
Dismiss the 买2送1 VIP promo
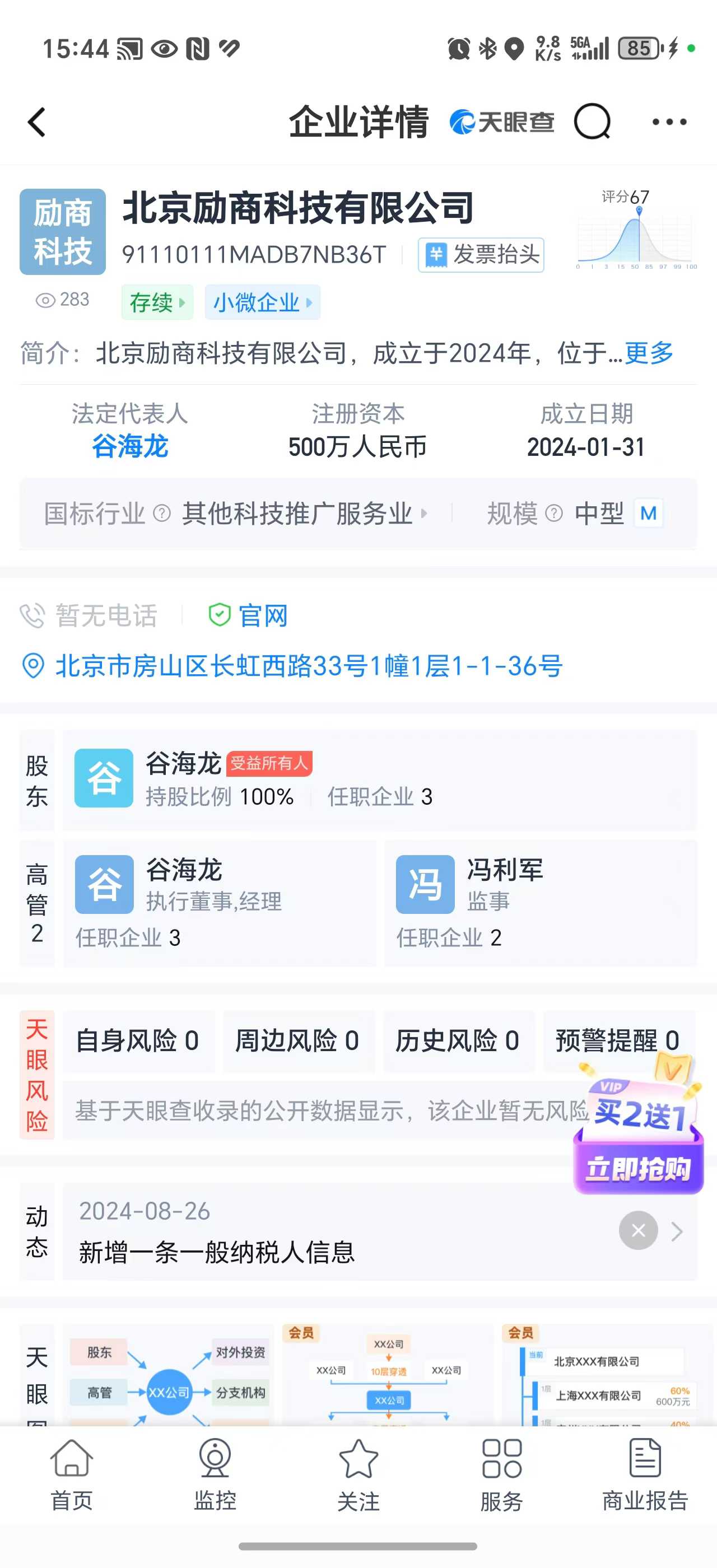pos(638,1230)
